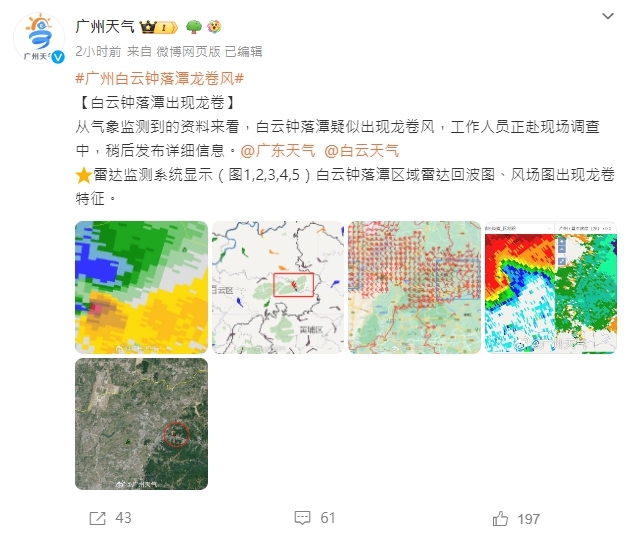This screenshot has height=535, width=630.
Task: View the satellite image with red circle
Action: pyautogui.click(x=141, y=424)
